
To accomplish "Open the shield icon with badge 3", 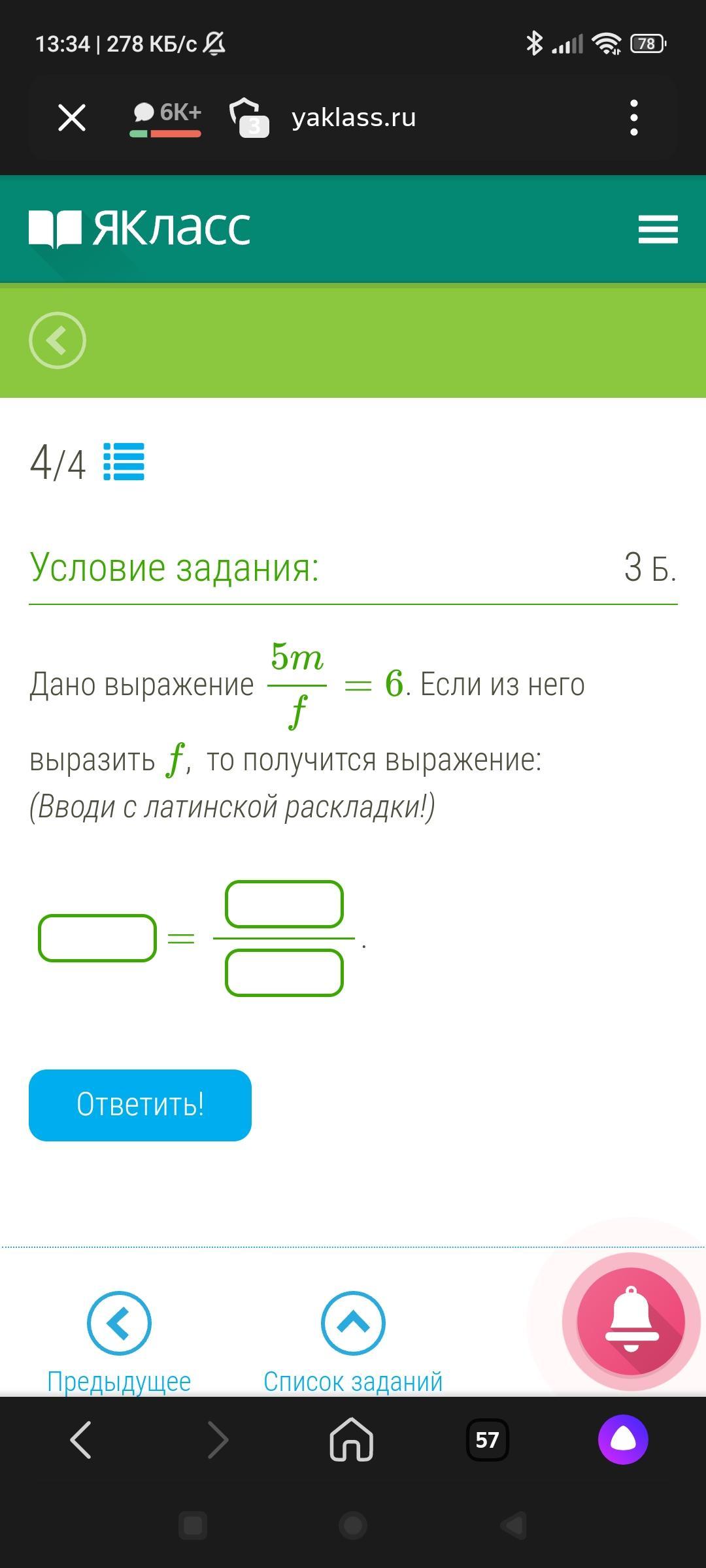I will click(249, 118).
